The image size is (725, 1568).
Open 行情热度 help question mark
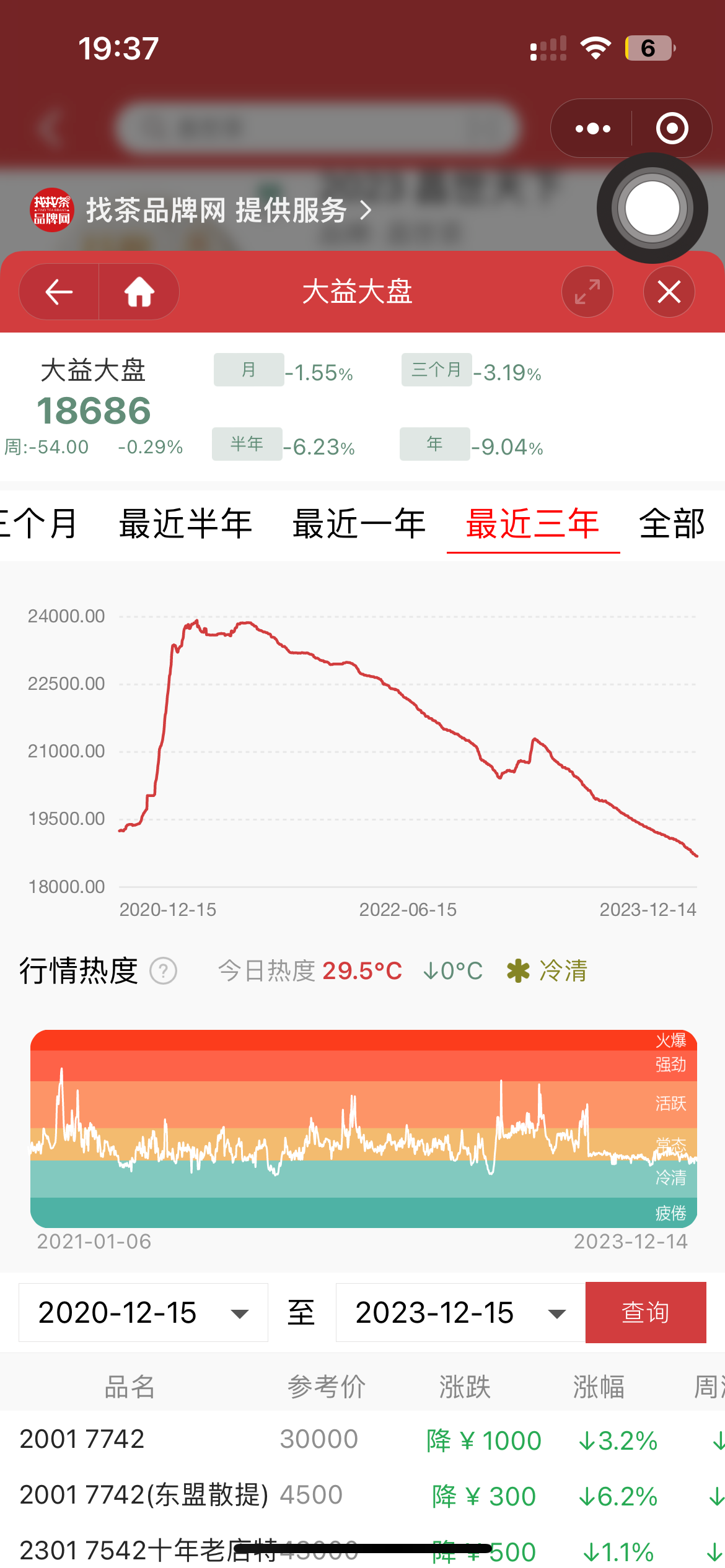(164, 971)
